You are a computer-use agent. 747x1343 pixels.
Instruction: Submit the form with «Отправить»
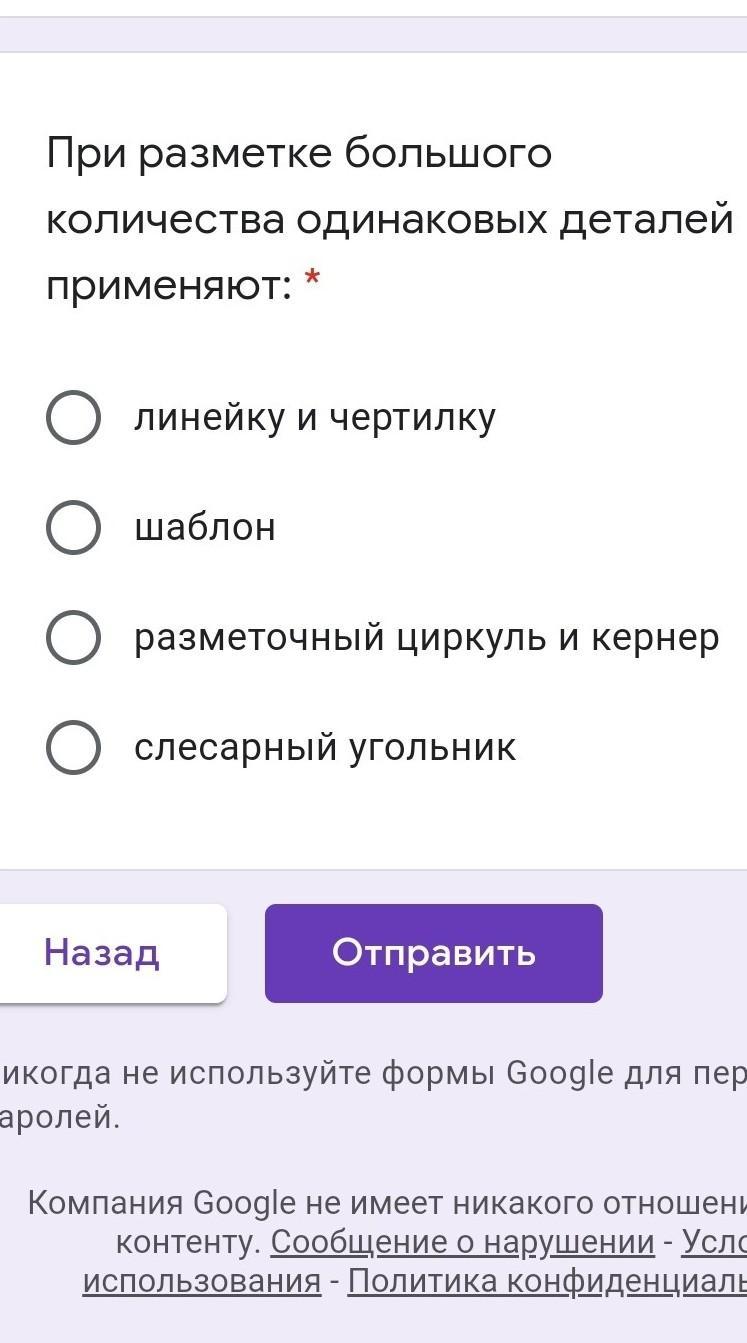click(433, 953)
